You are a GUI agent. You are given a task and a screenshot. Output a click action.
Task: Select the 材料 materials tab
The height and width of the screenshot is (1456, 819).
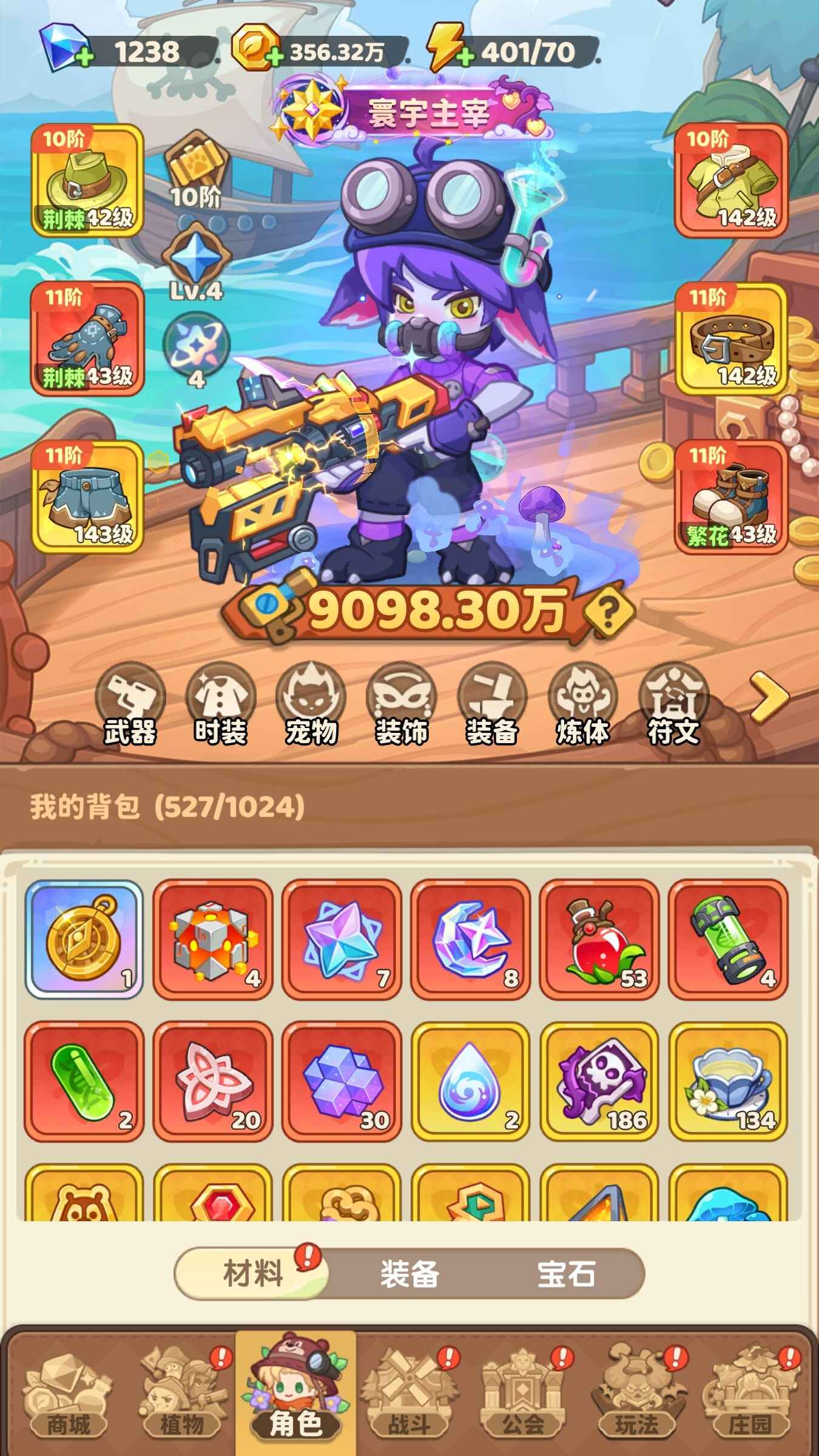pos(252,1273)
